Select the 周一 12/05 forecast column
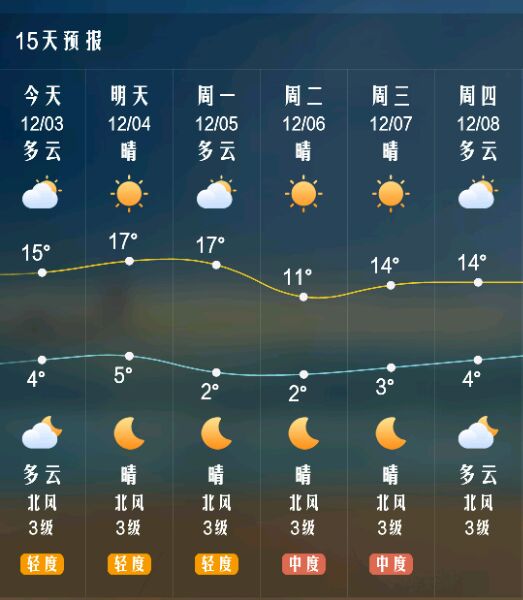 (217, 333)
